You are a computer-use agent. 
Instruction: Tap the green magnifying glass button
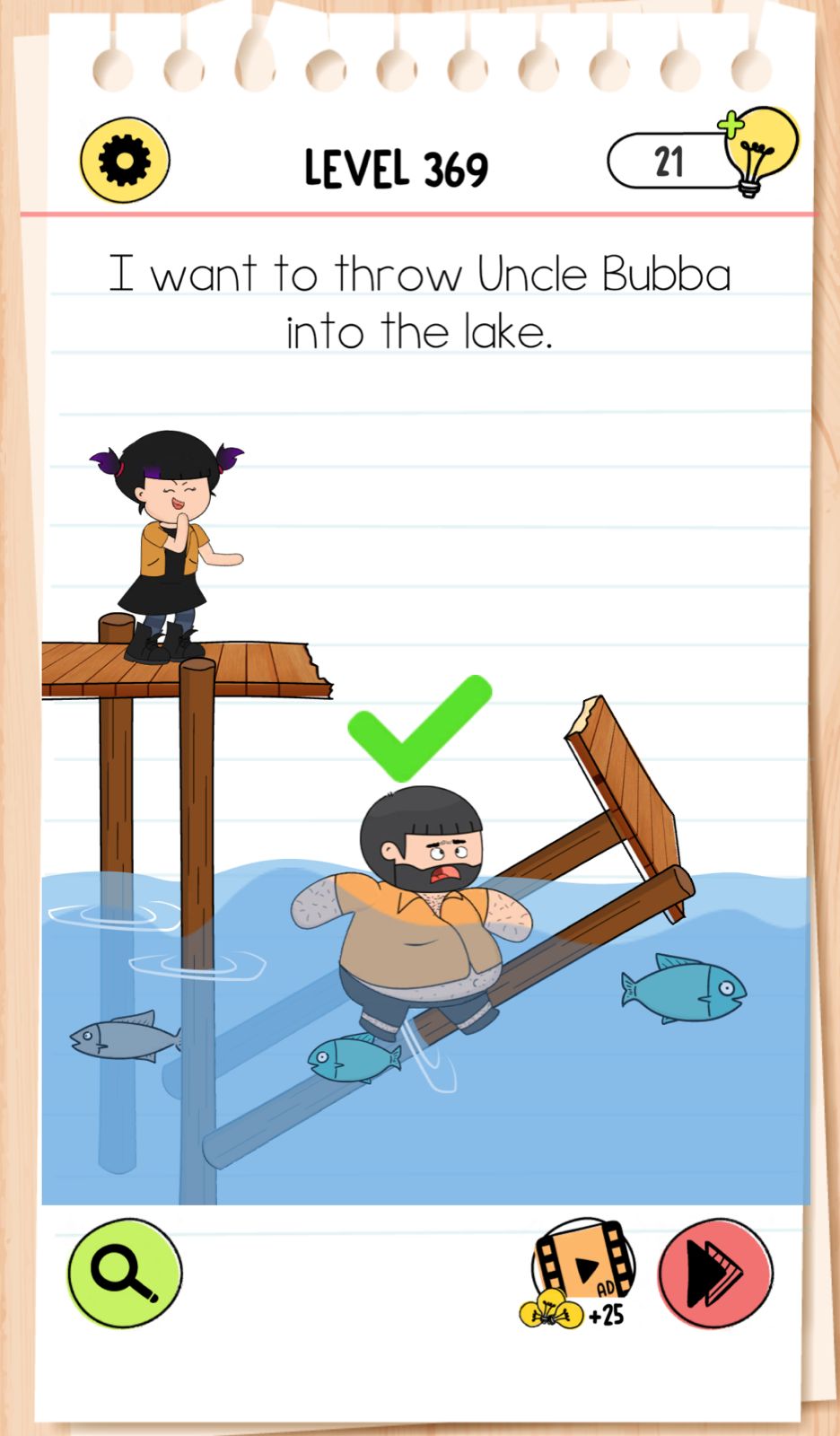coord(125,1273)
